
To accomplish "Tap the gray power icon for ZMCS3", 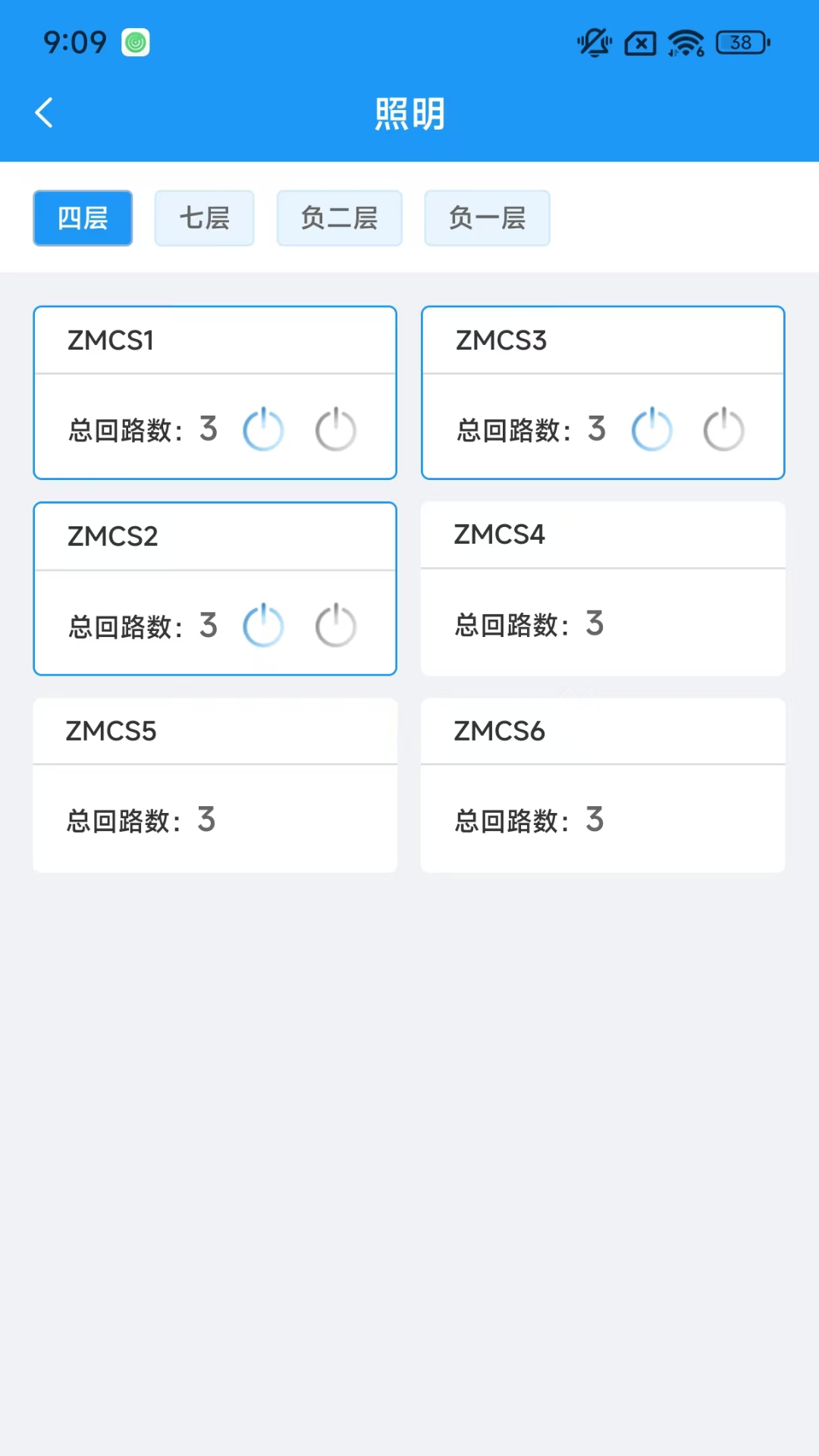I will coord(724,429).
